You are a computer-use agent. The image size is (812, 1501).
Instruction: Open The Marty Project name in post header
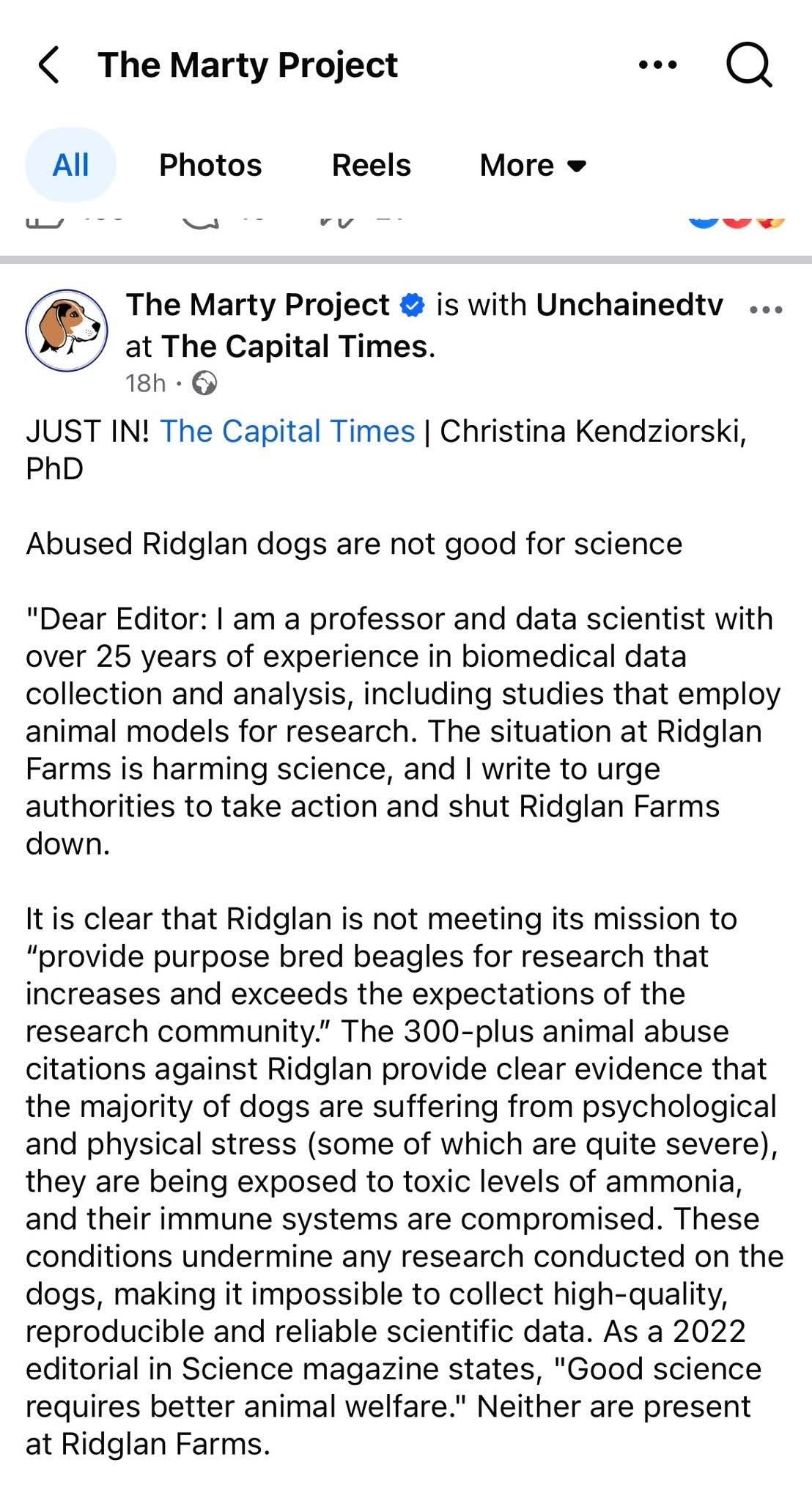pyautogui.click(x=257, y=305)
